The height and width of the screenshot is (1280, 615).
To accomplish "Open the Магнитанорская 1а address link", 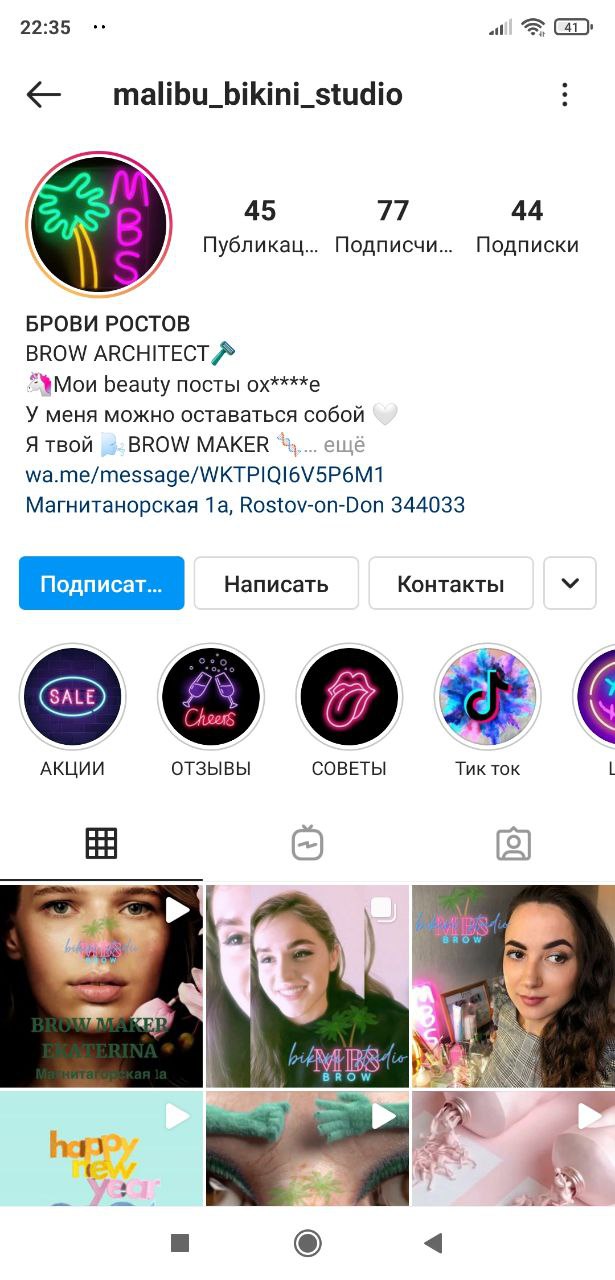I will pos(245,505).
